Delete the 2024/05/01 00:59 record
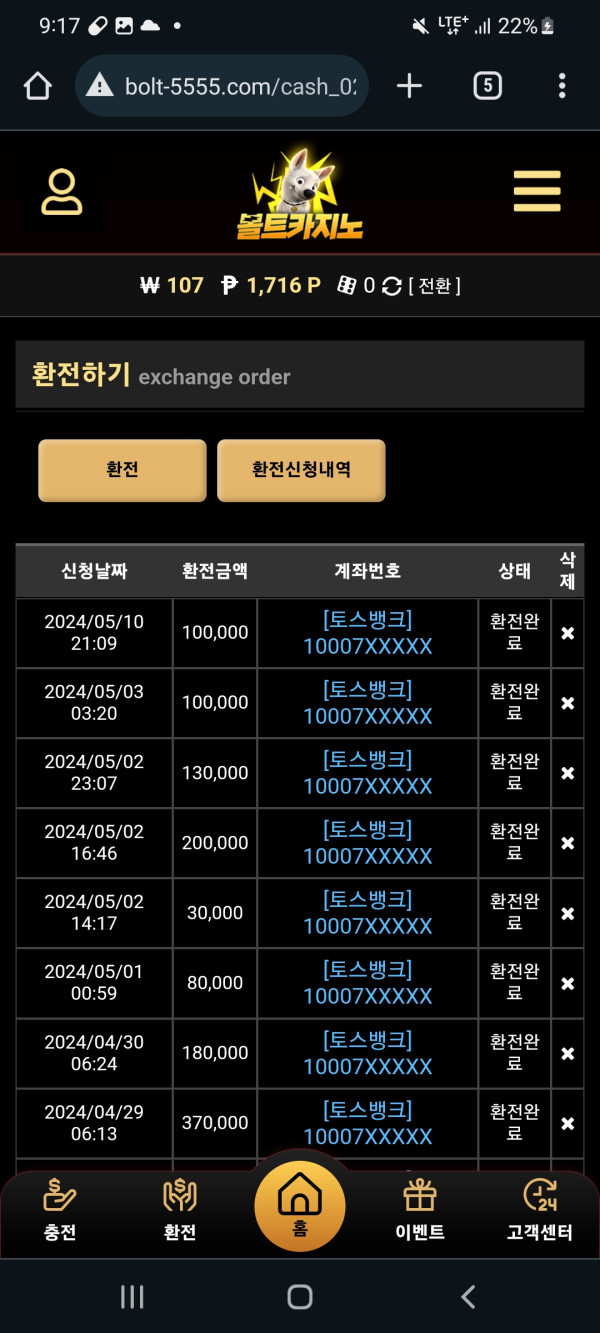 [x=567, y=983]
